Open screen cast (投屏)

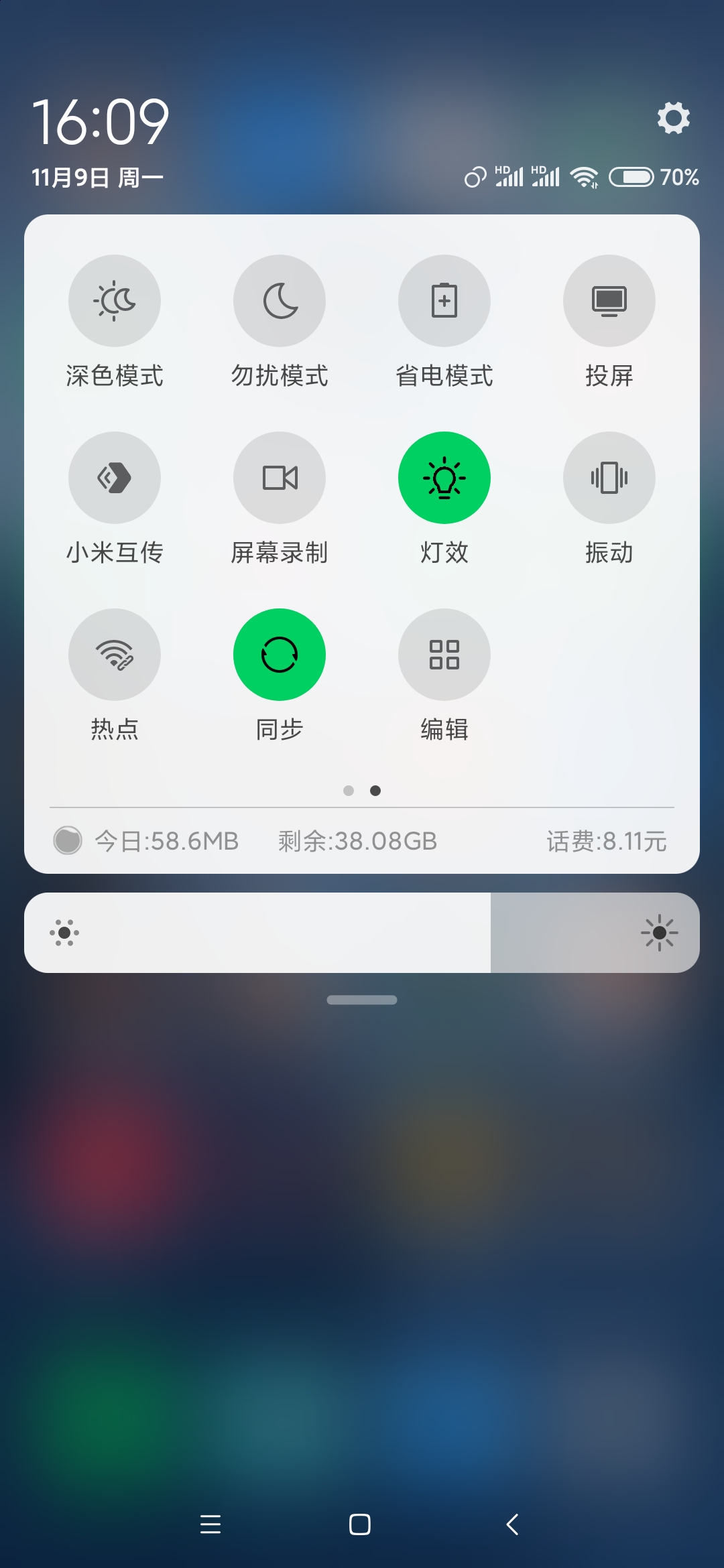609,301
